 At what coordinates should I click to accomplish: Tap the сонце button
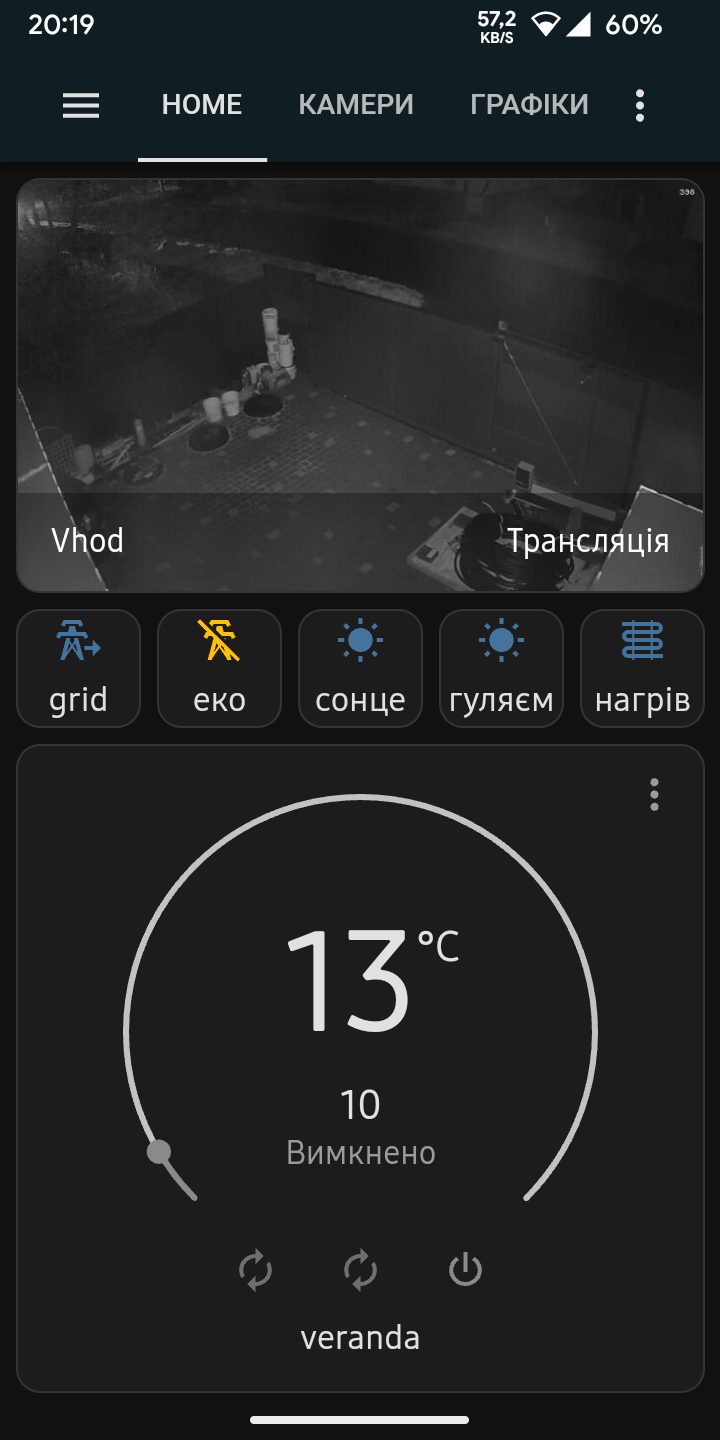pyautogui.click(x=360, y=668)
